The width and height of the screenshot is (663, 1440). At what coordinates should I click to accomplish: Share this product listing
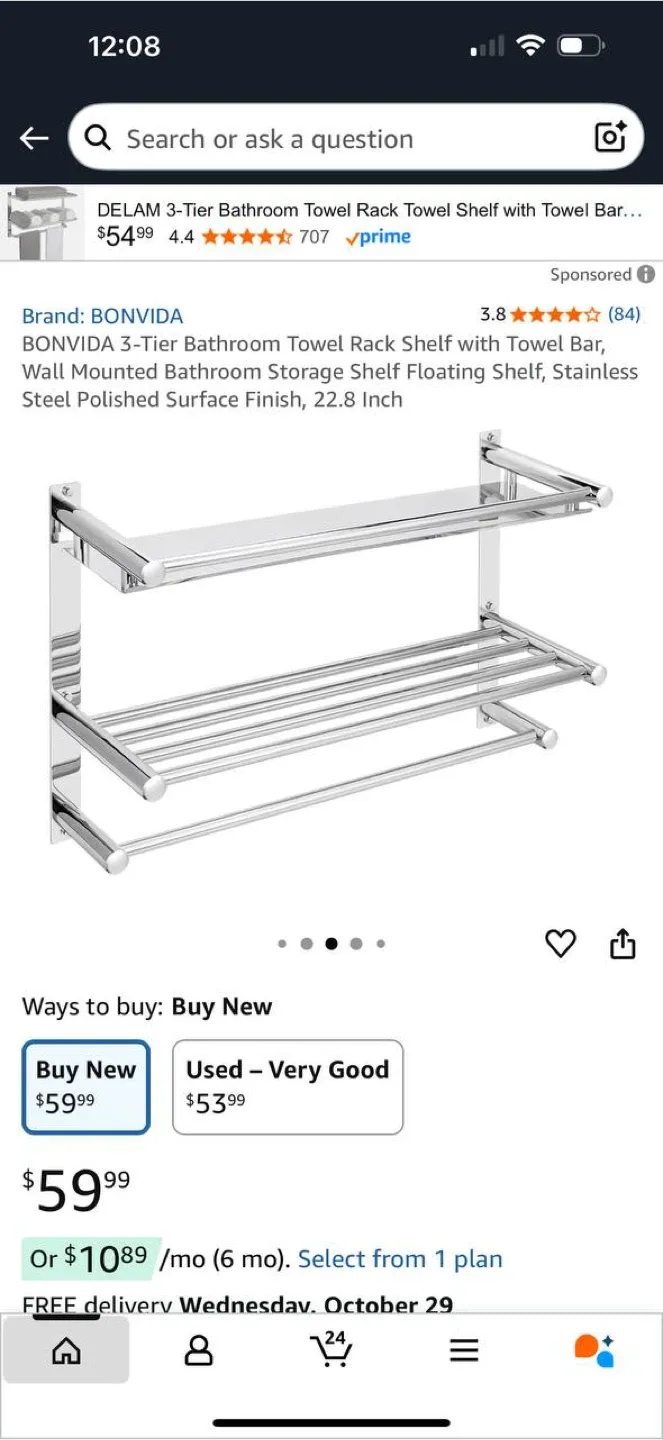point(622,943)
